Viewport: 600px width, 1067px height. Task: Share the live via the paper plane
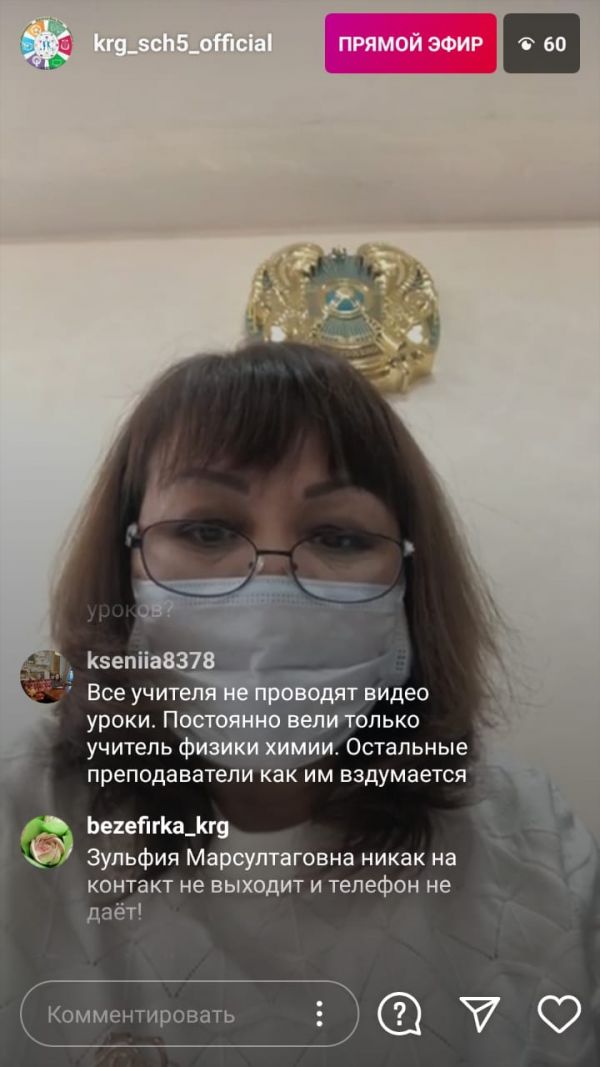pos(480,1014)
